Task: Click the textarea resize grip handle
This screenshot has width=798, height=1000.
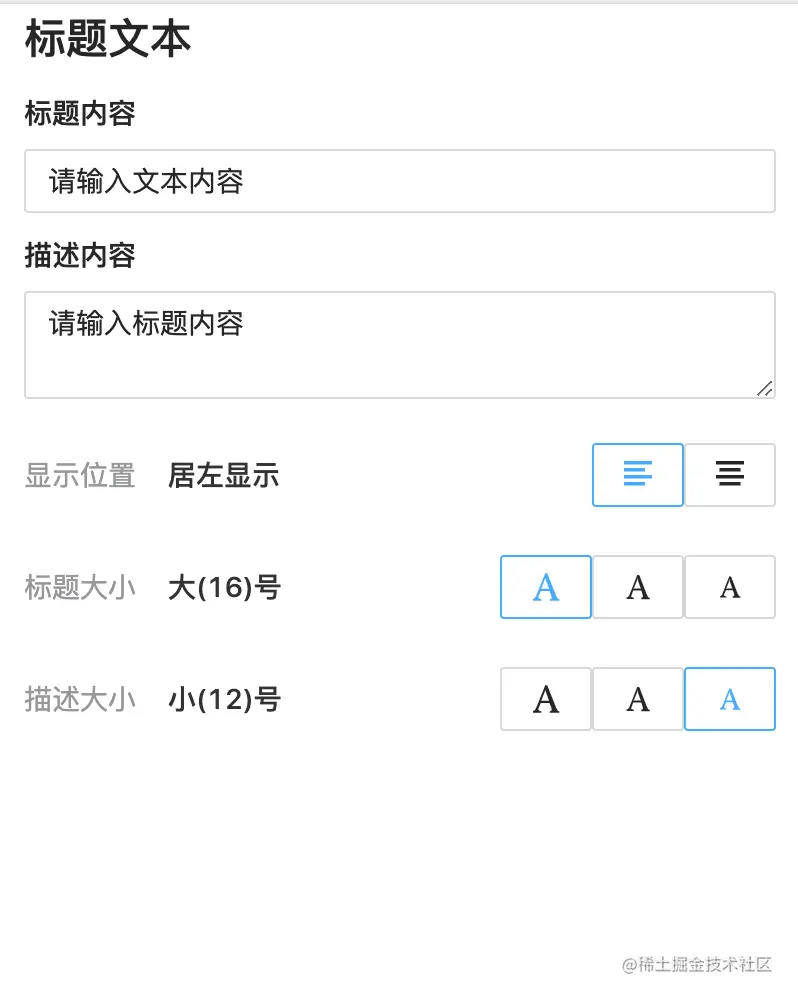Action: [766, 387]
